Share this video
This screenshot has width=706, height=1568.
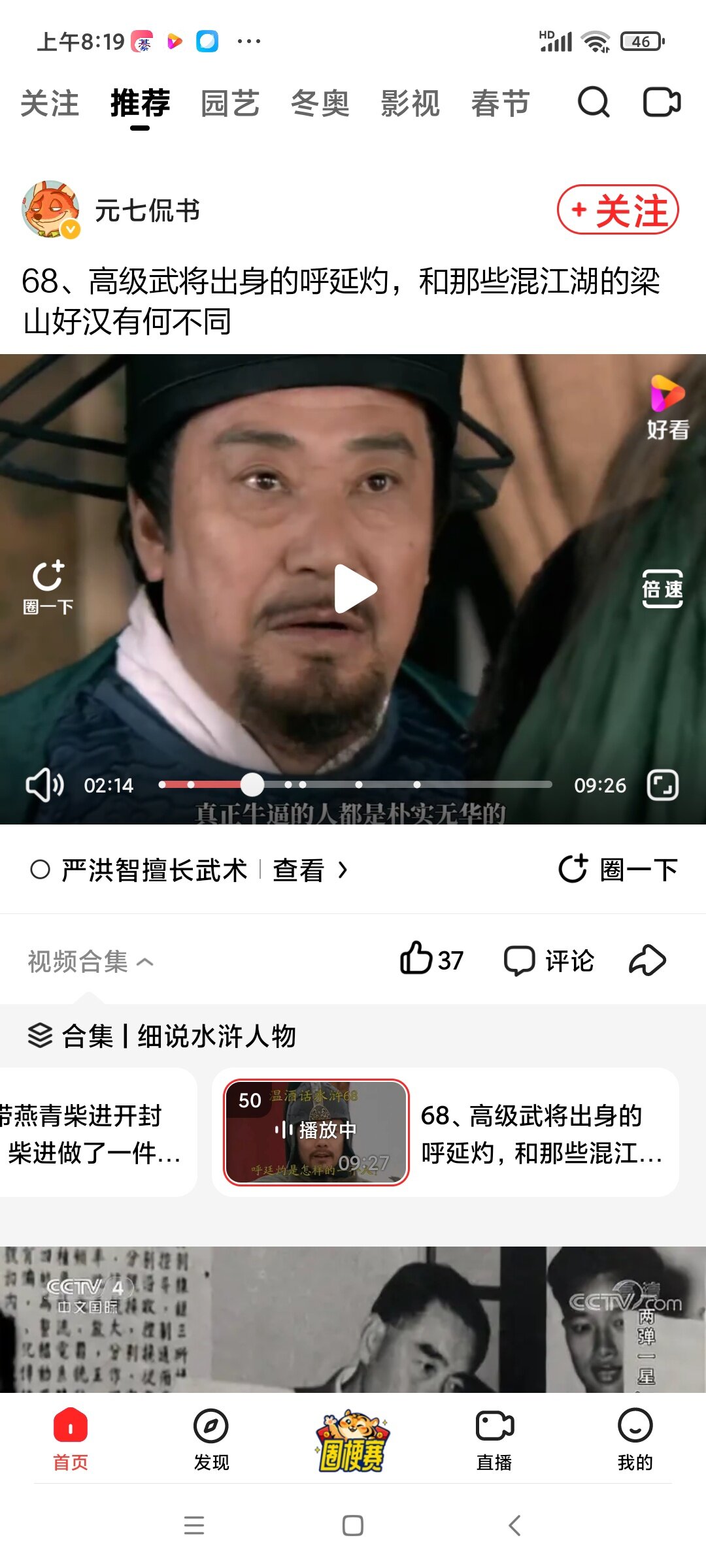click(x=647, y=960)
